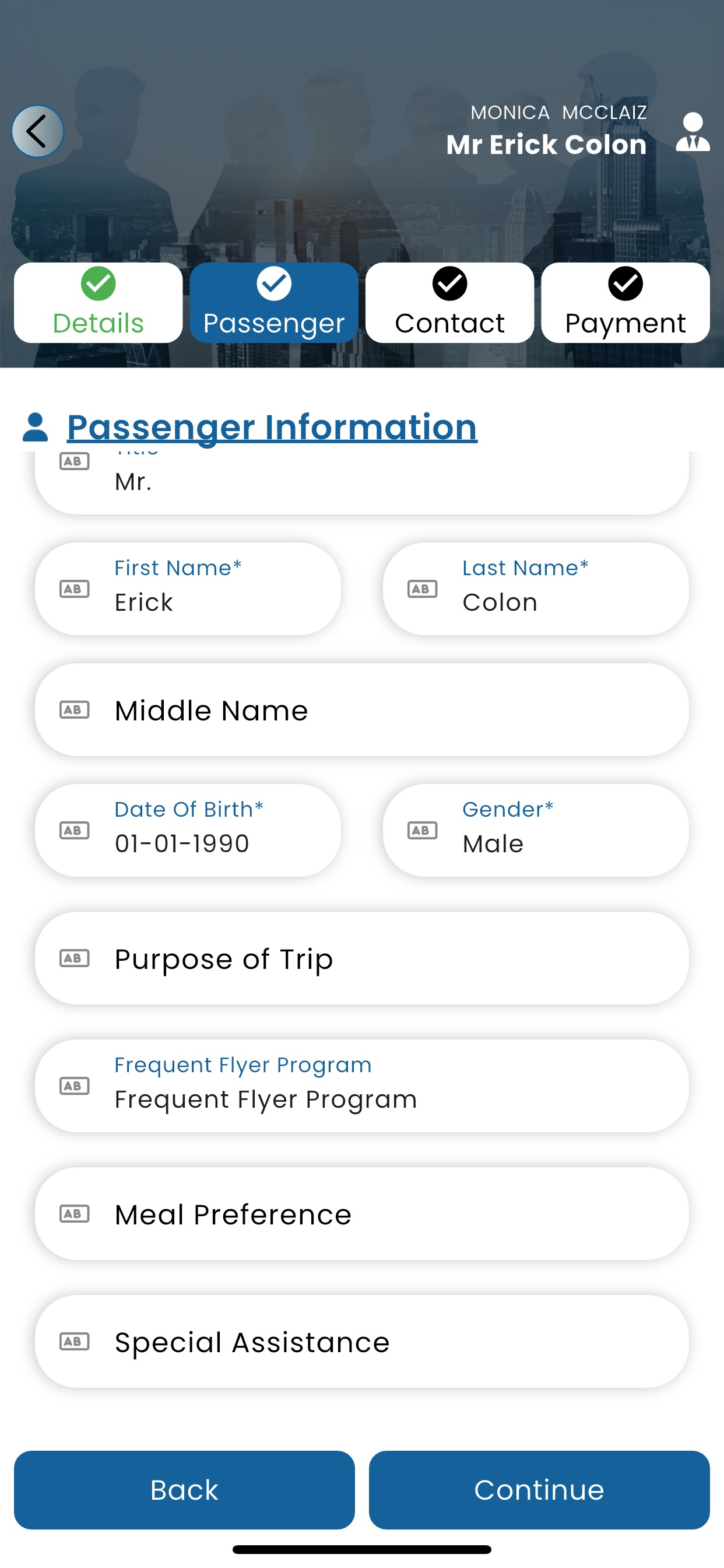
Task: Go back using the top arrow icon
Action: [x=38, y=131]
